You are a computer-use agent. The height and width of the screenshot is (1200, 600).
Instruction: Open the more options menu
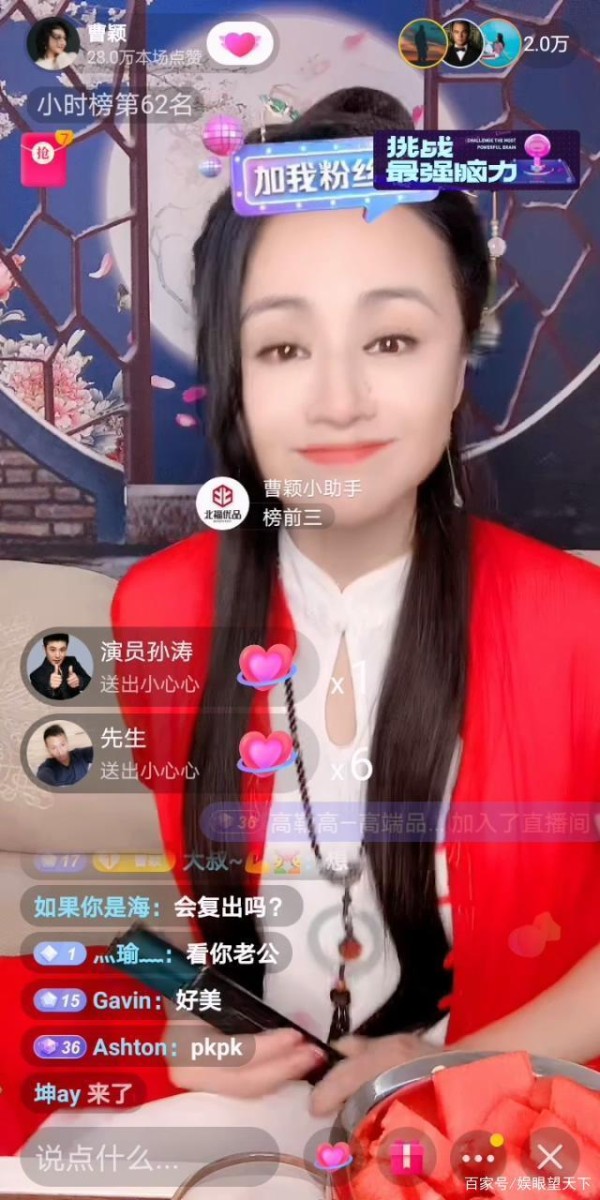click(477, 1157)
